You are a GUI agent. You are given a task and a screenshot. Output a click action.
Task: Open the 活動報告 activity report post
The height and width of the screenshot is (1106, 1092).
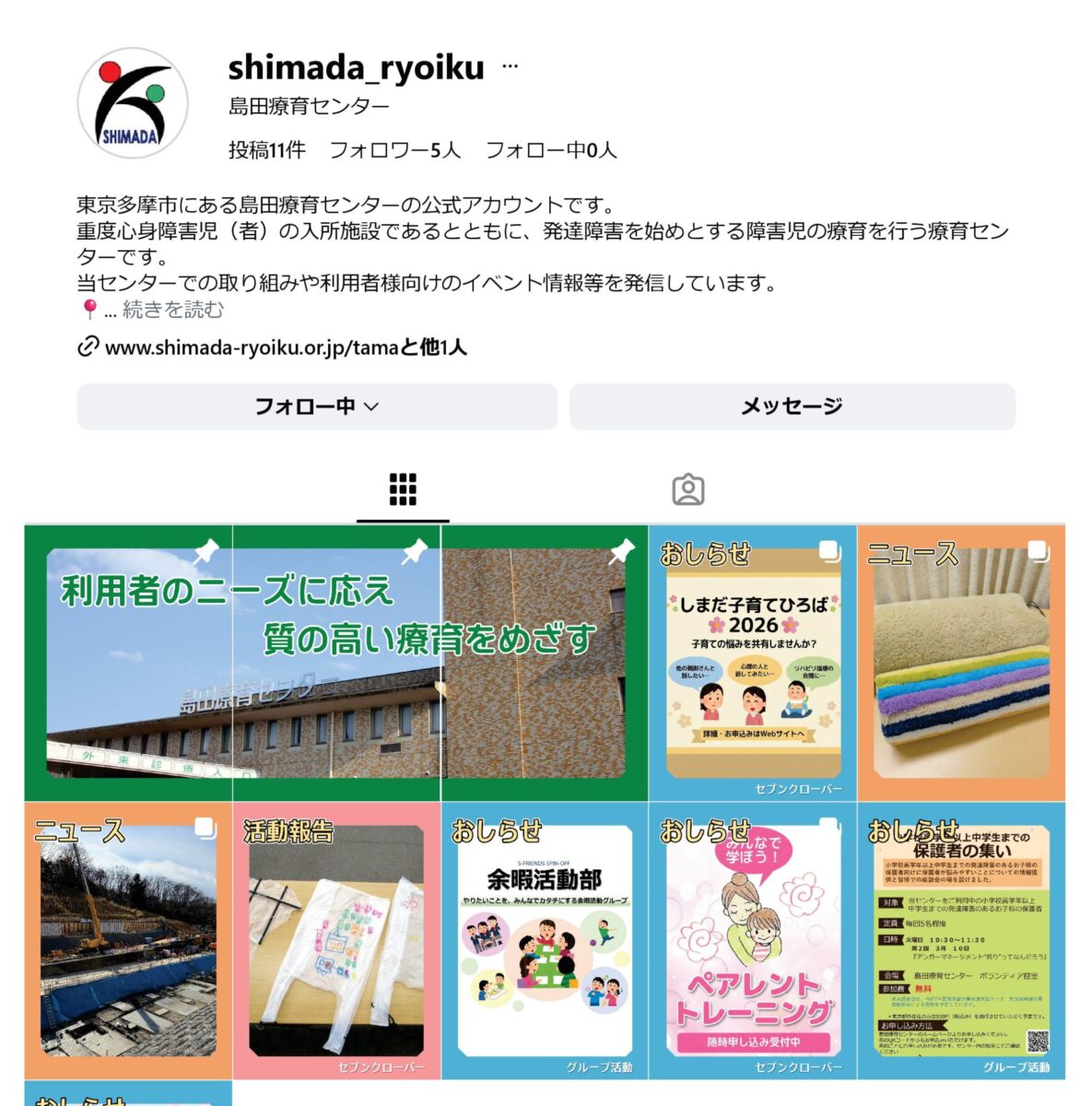(336, 940)
